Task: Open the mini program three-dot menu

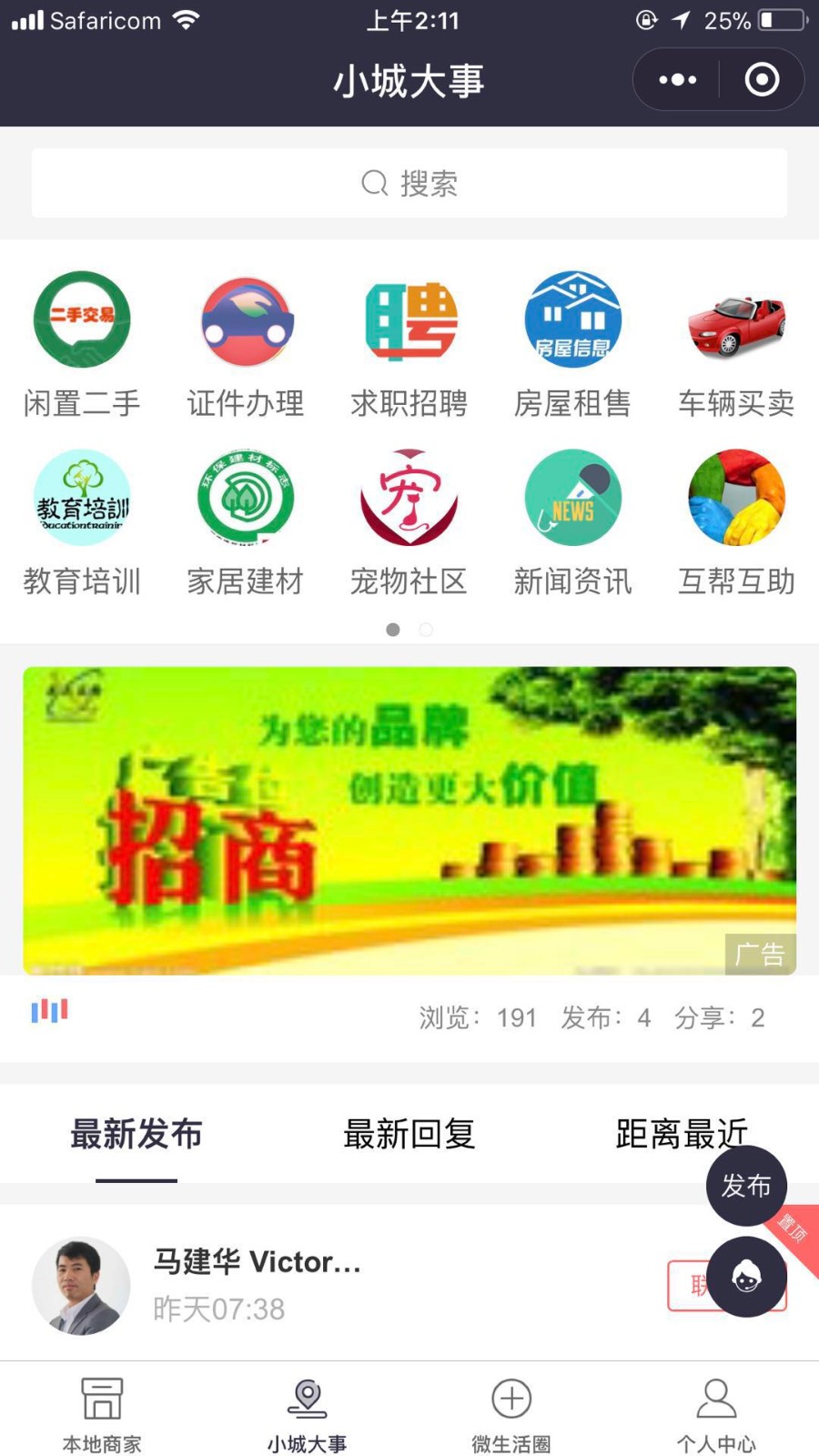Action: [677, 80]
